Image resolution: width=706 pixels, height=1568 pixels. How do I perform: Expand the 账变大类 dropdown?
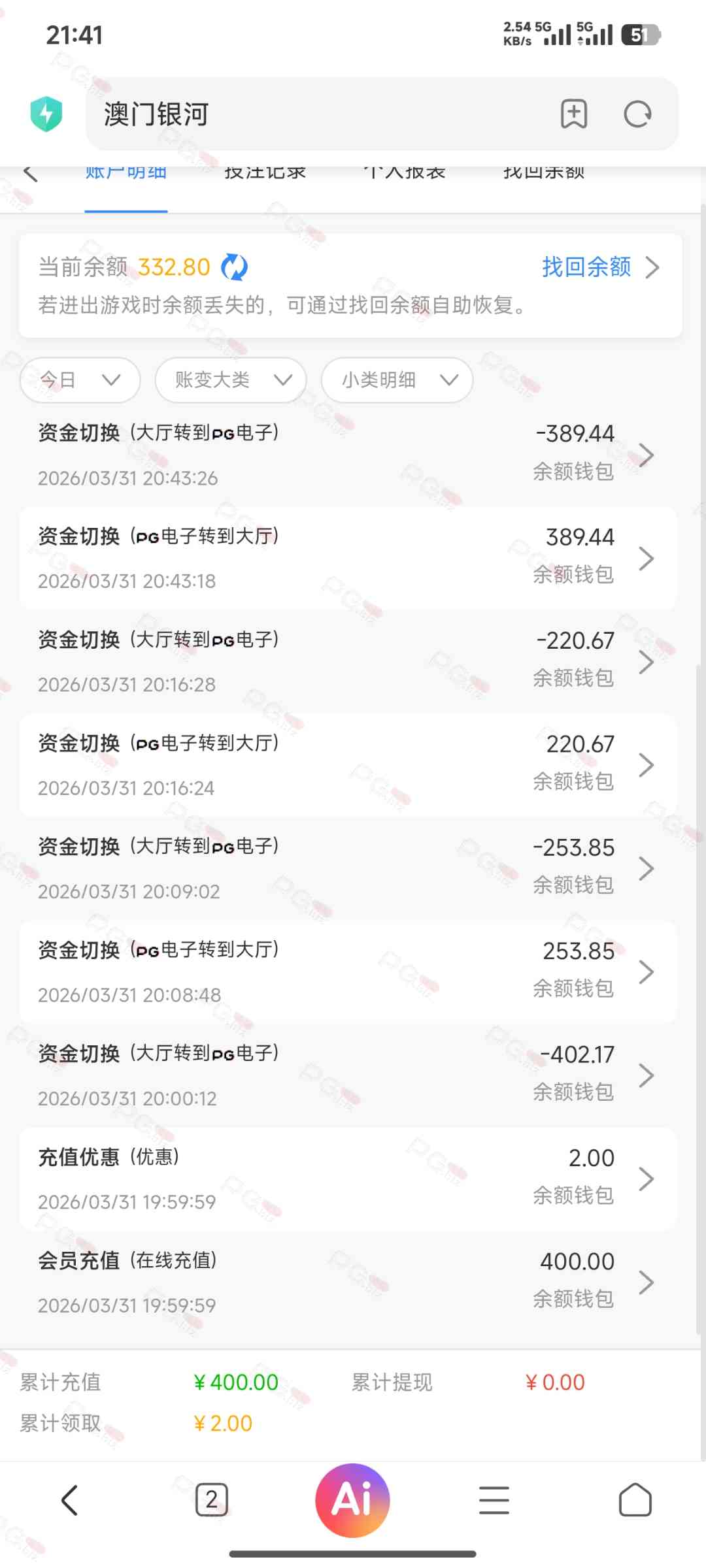(x=231, y=380)
